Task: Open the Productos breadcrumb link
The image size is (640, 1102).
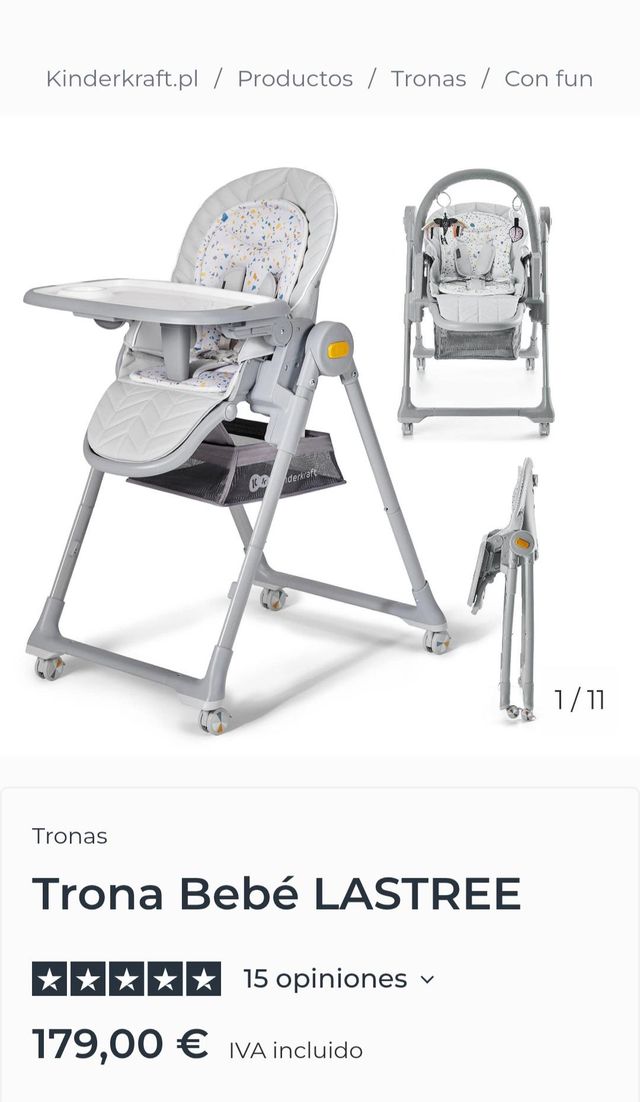Action: tap(295, 79)
